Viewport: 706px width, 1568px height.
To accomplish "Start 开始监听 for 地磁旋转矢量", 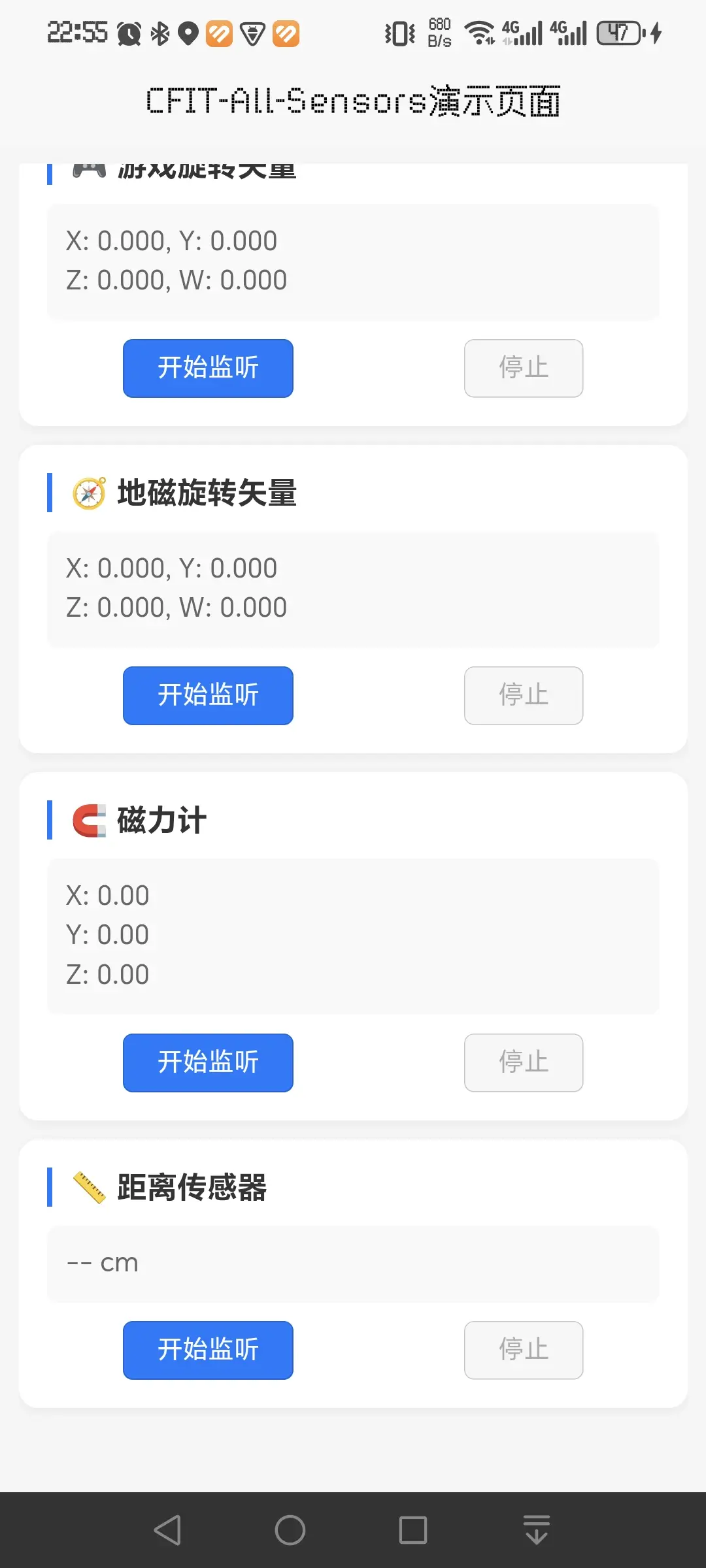I will pos(208,695).
